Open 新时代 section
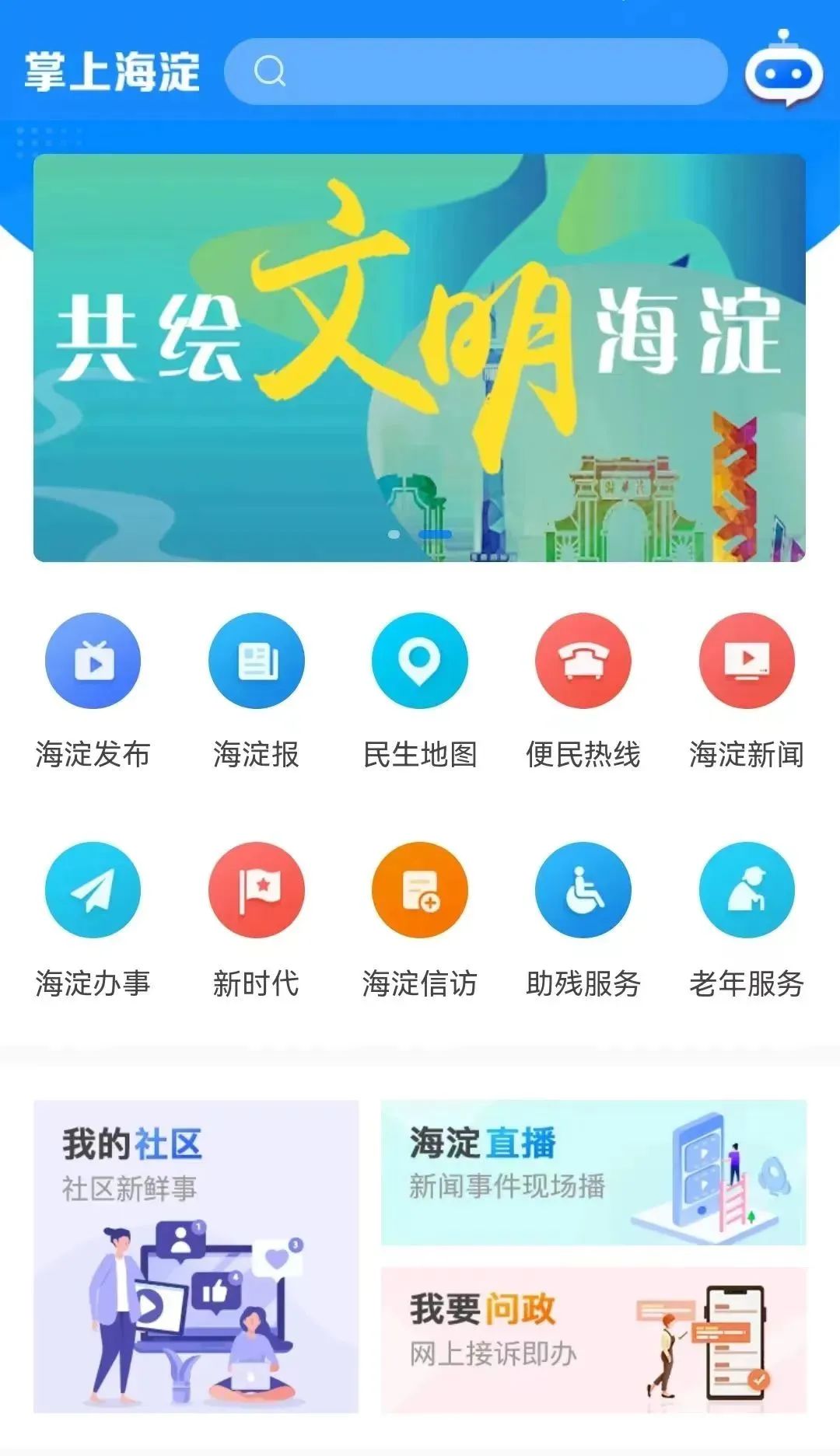 [x=257, y=890]
